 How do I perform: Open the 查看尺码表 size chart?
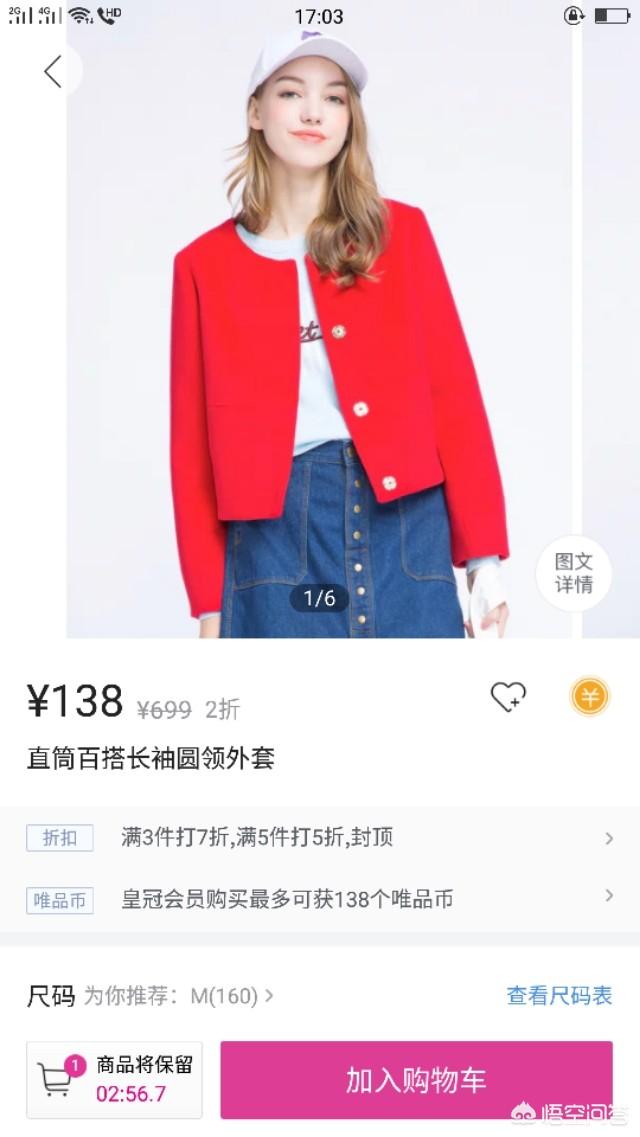560,996
